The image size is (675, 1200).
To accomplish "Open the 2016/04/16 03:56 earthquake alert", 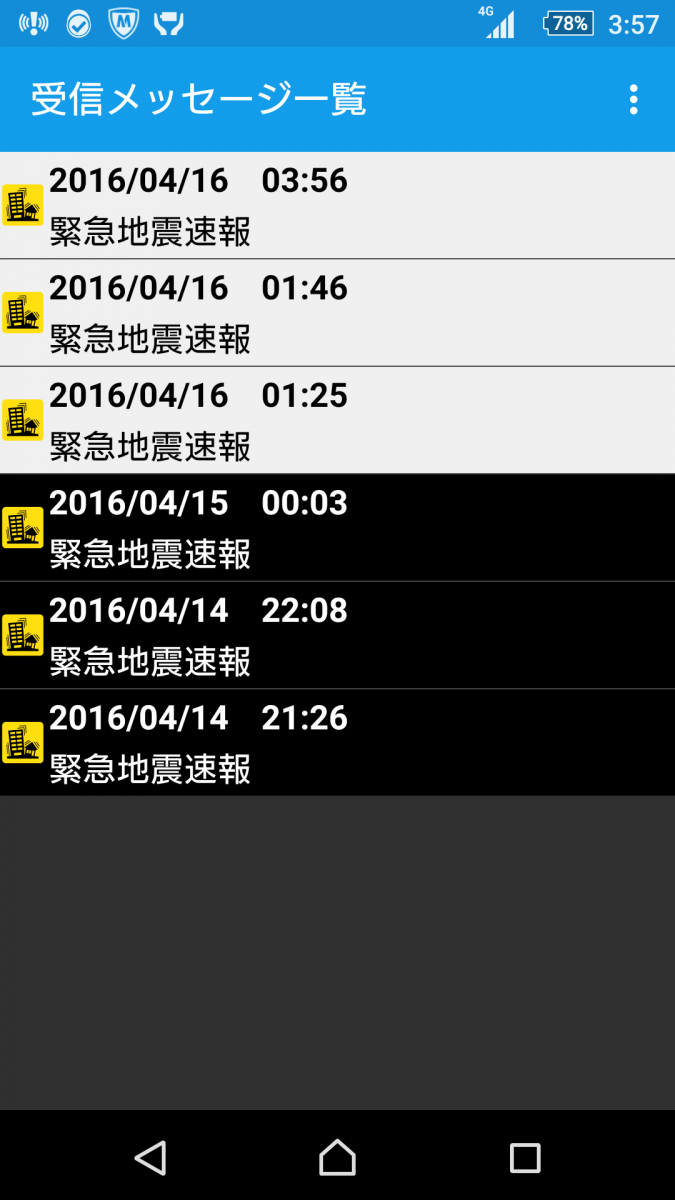I will click(x=337, y=205).
